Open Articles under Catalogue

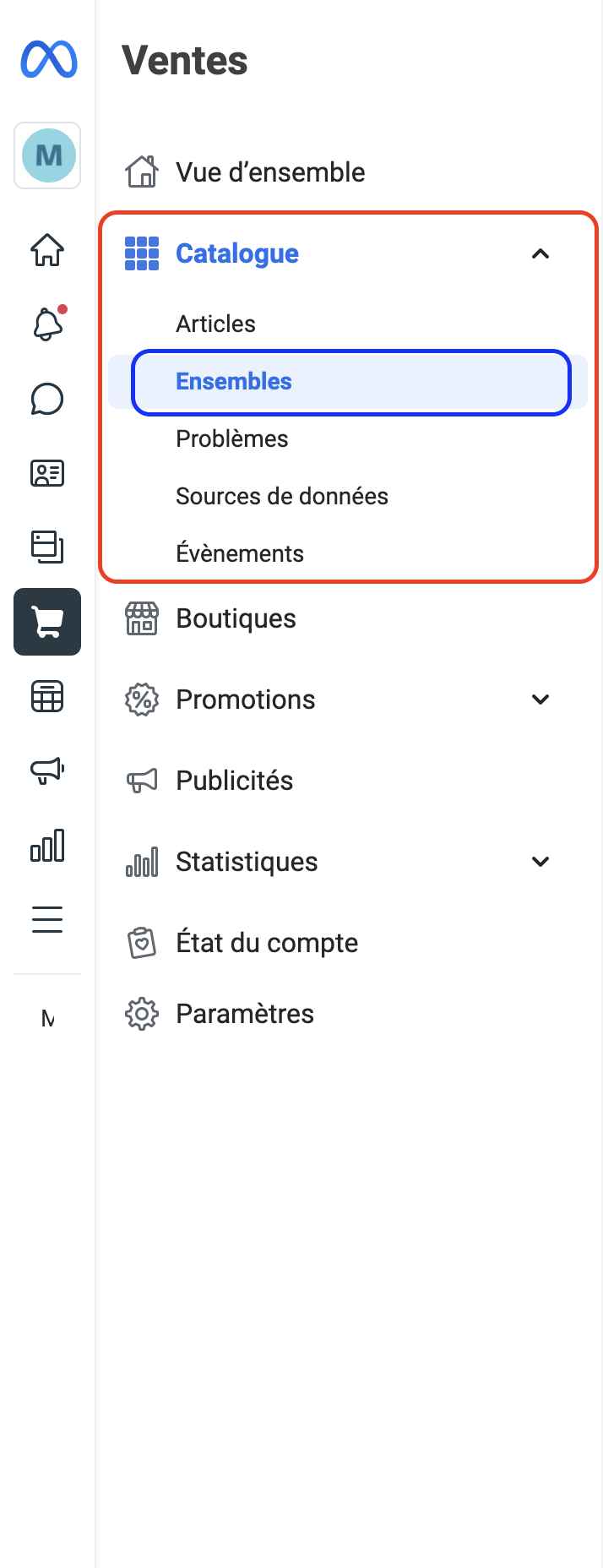215,324
